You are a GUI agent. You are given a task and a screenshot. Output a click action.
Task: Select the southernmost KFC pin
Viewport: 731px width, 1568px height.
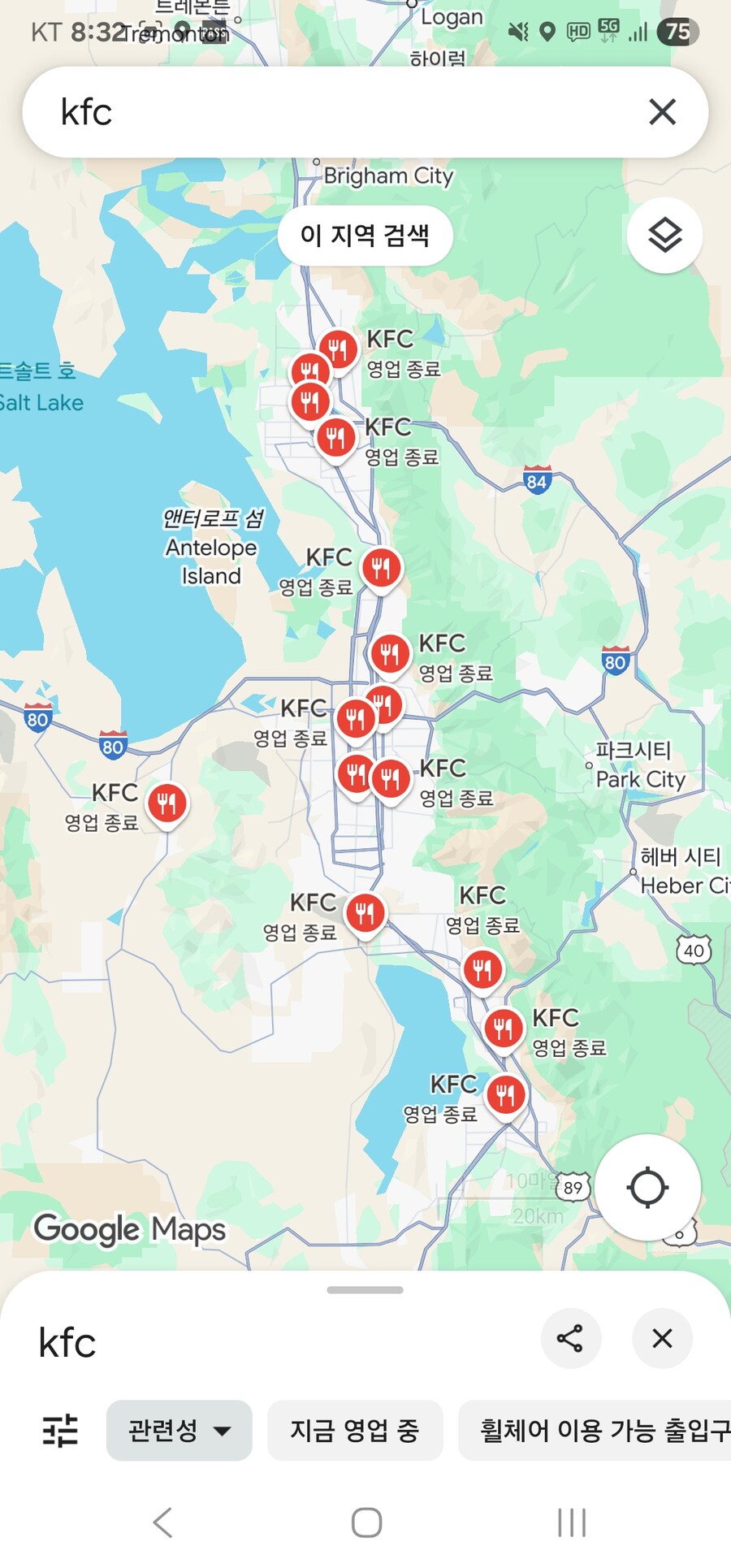click(x=505, y=1094)
